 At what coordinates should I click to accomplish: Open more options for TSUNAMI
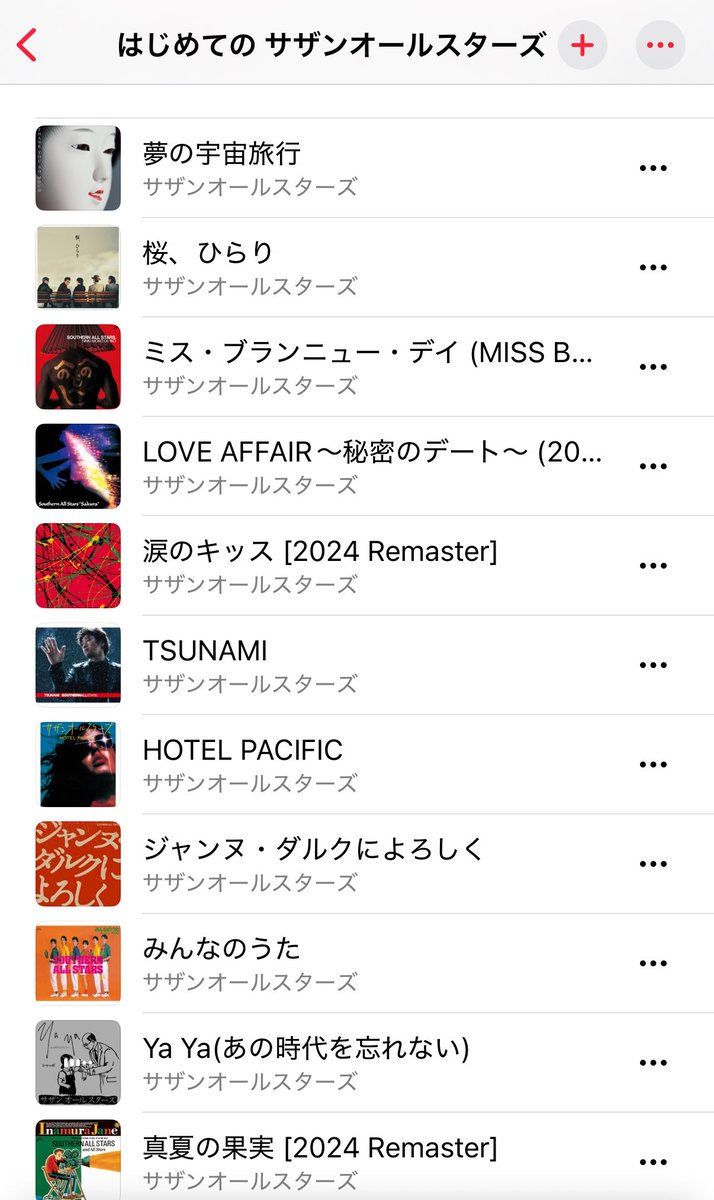pyautogui.click(x=652, y=665)
